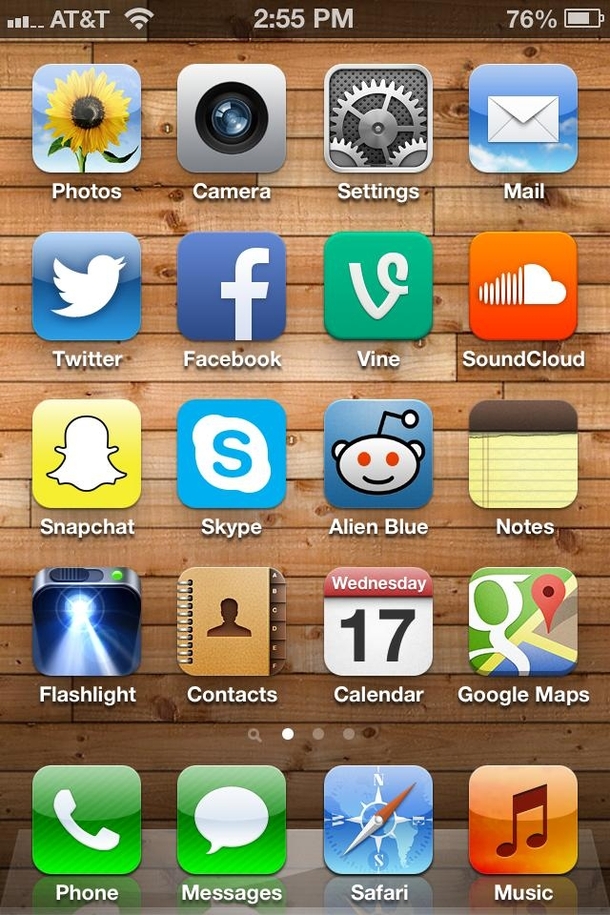Screen dimensions: 610x915
Task: Launch Twitter
Action: pos(86,287)
